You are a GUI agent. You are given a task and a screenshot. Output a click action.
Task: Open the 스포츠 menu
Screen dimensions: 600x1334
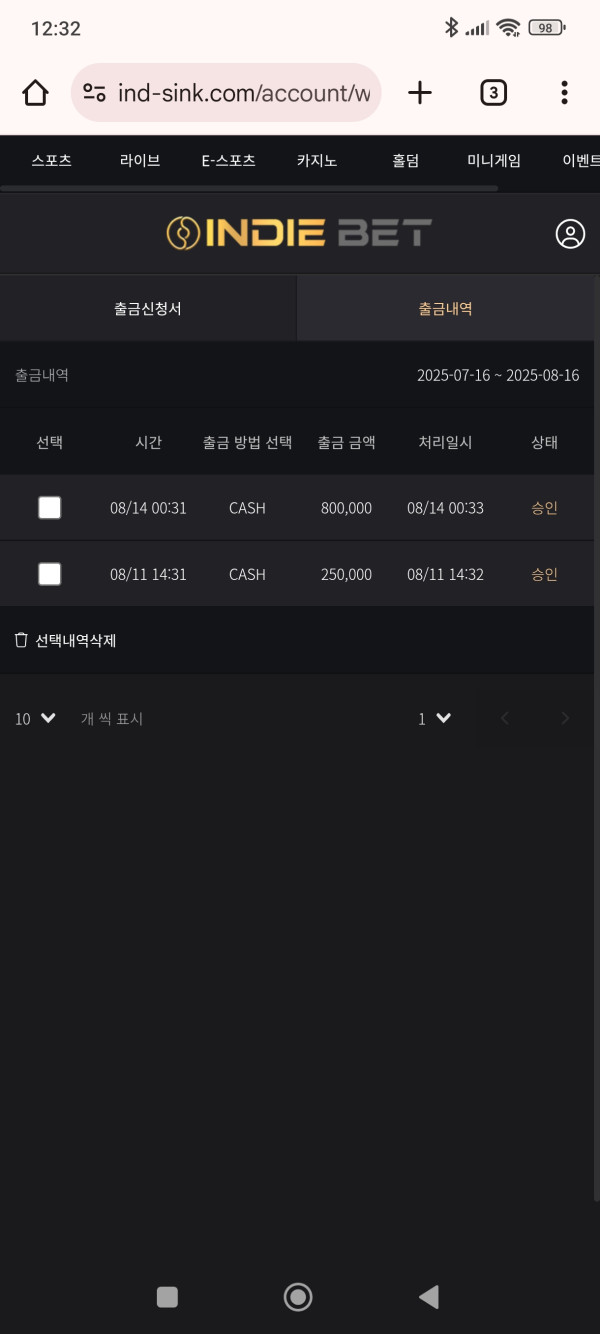[52, 160]
